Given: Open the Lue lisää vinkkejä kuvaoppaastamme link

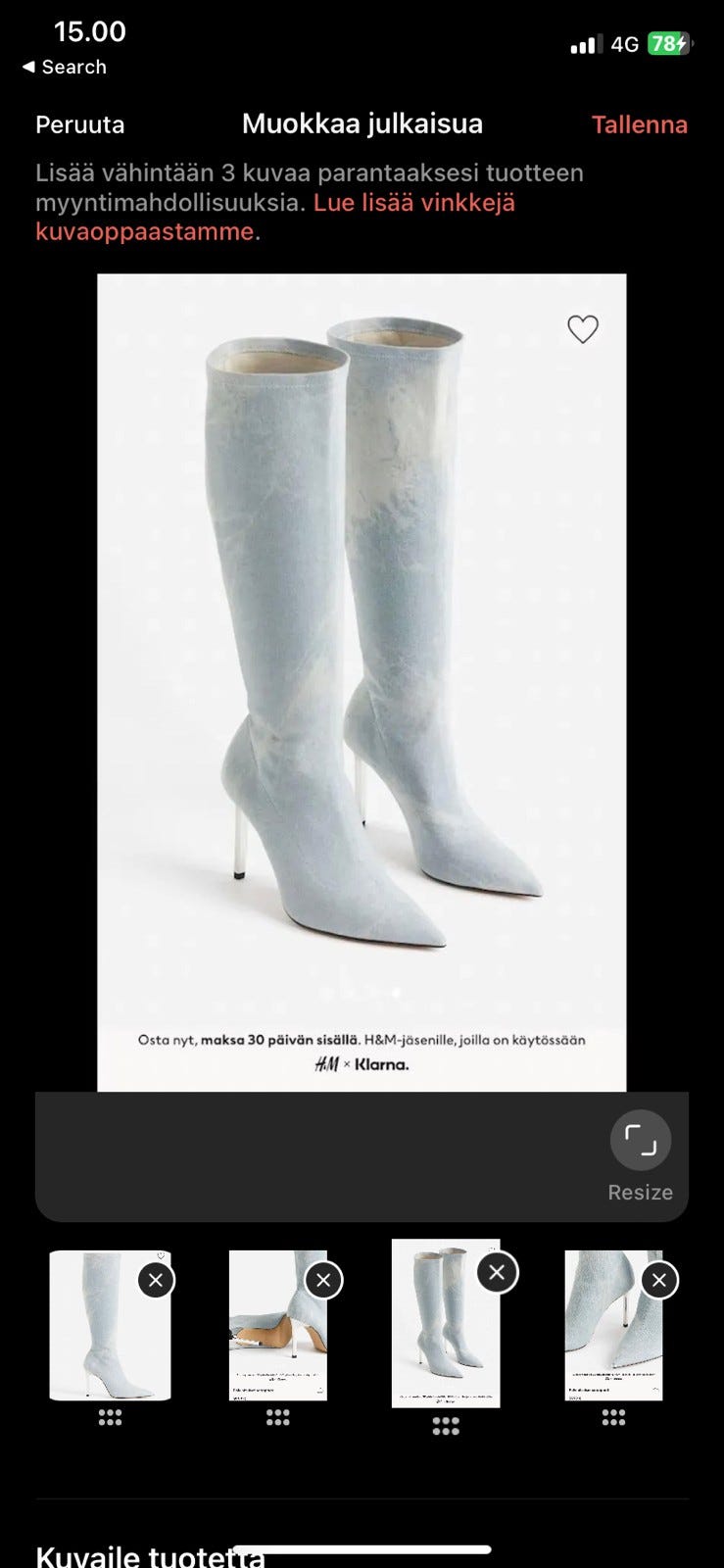Looking at the screenshot, I should point(275,217).
